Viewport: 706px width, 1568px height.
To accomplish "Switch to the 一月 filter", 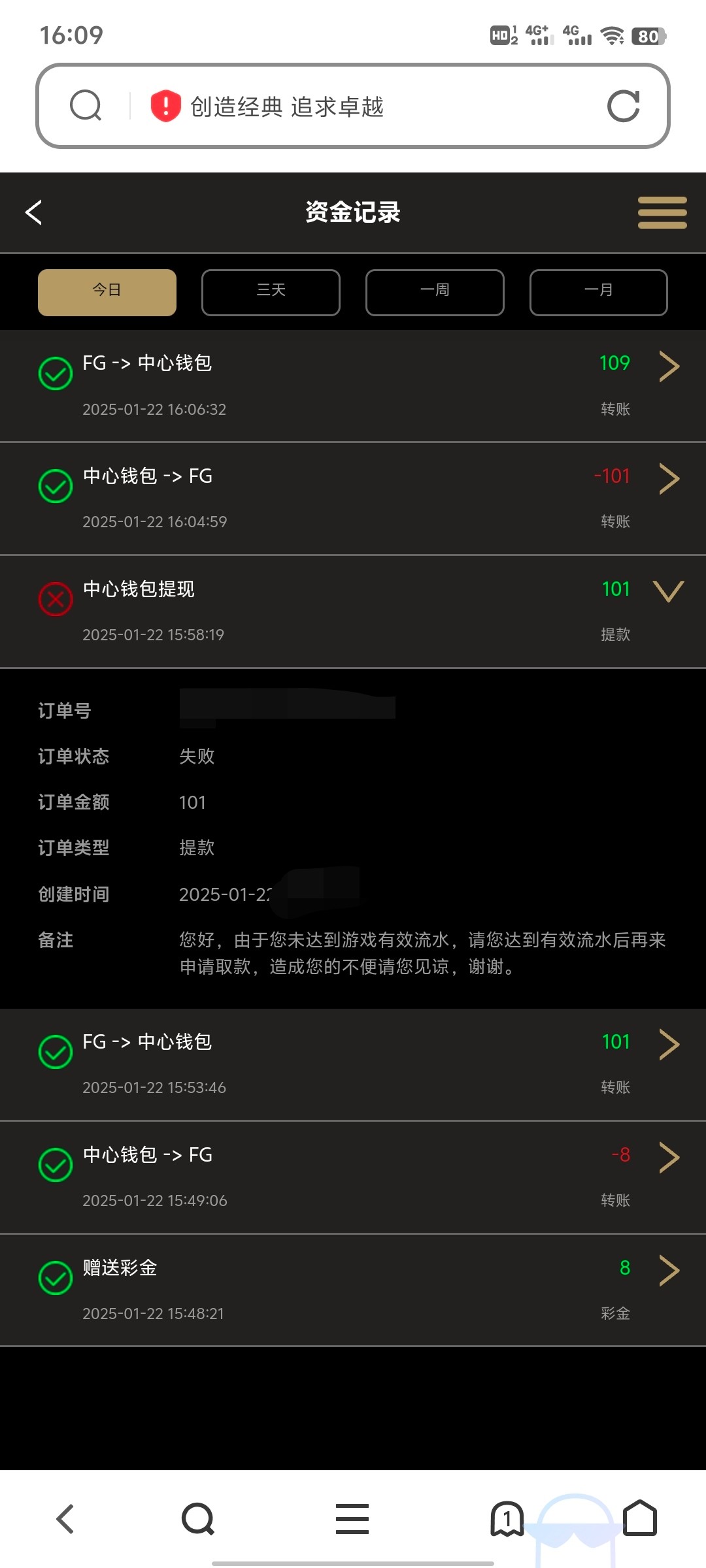I will 599,292.
